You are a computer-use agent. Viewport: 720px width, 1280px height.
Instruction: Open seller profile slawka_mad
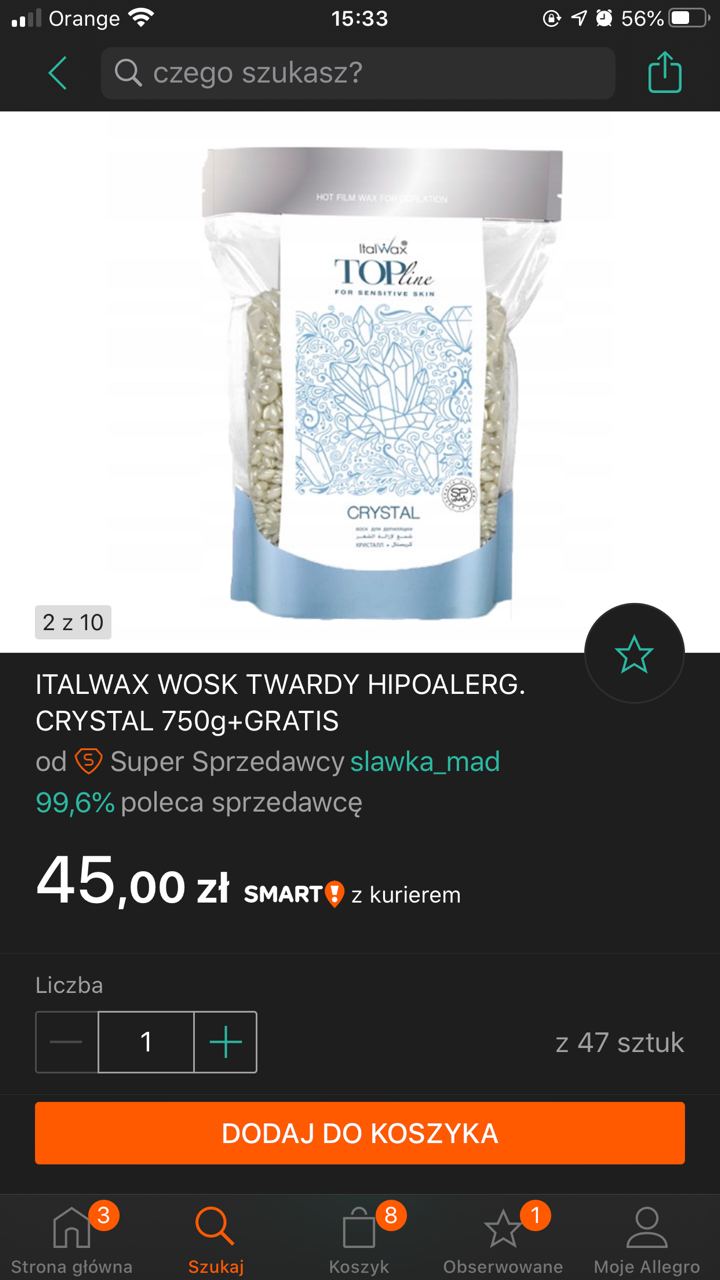[x=425, y=762]
